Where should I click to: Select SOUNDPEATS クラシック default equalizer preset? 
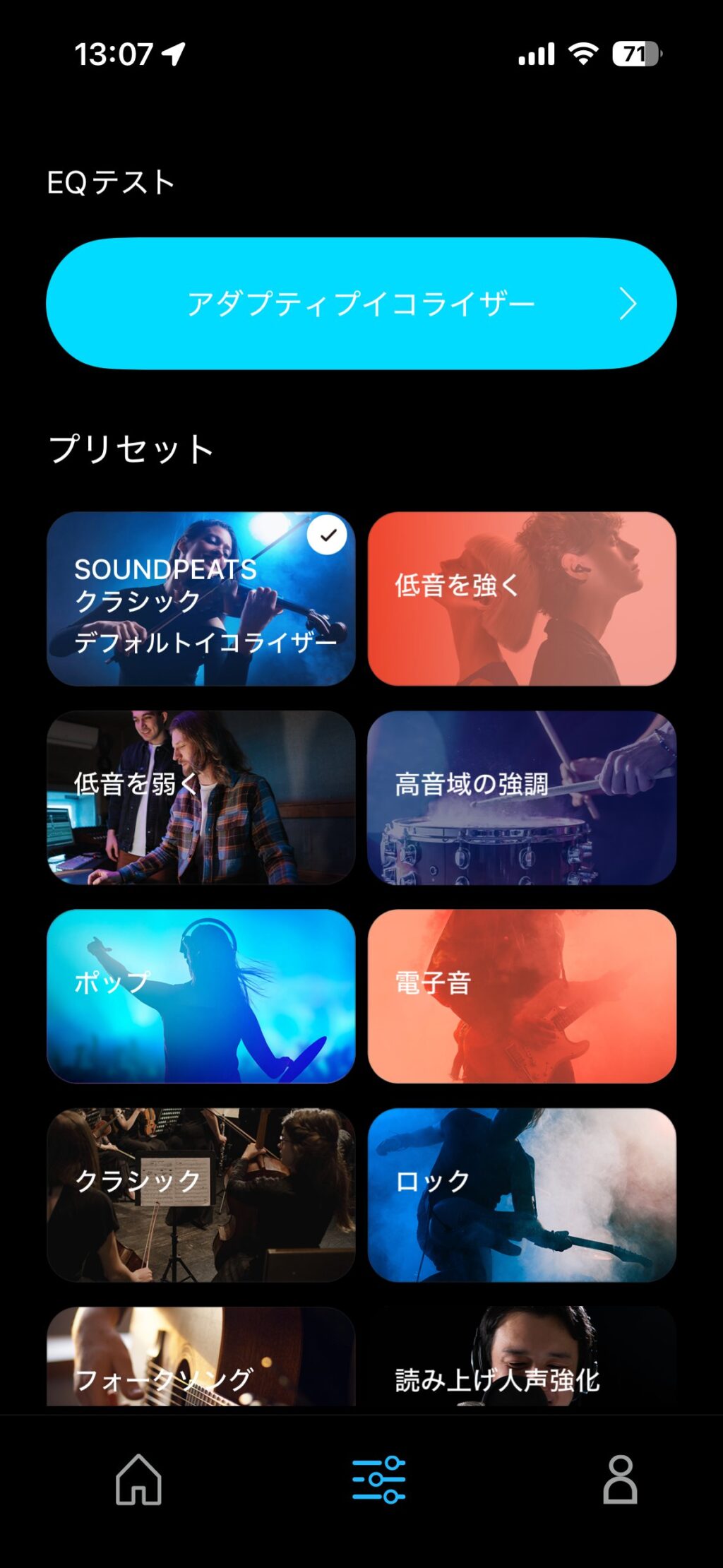click(x=201, y=599)
